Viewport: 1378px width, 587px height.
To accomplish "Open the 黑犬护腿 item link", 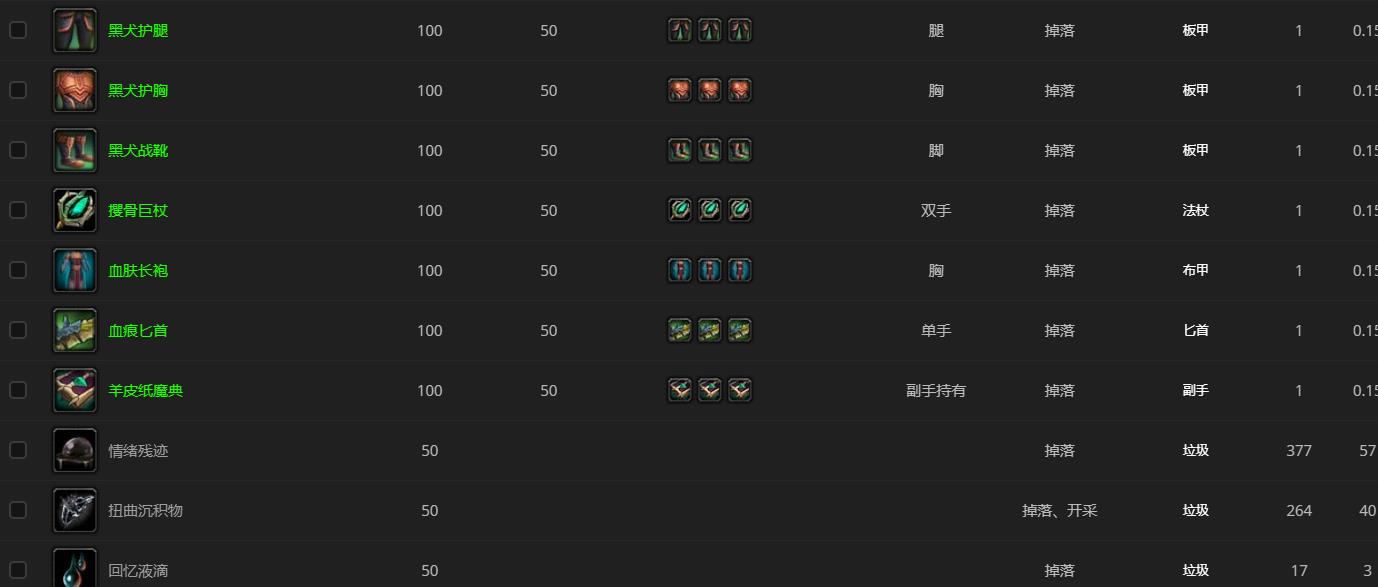I will click(x=138, y=31).
